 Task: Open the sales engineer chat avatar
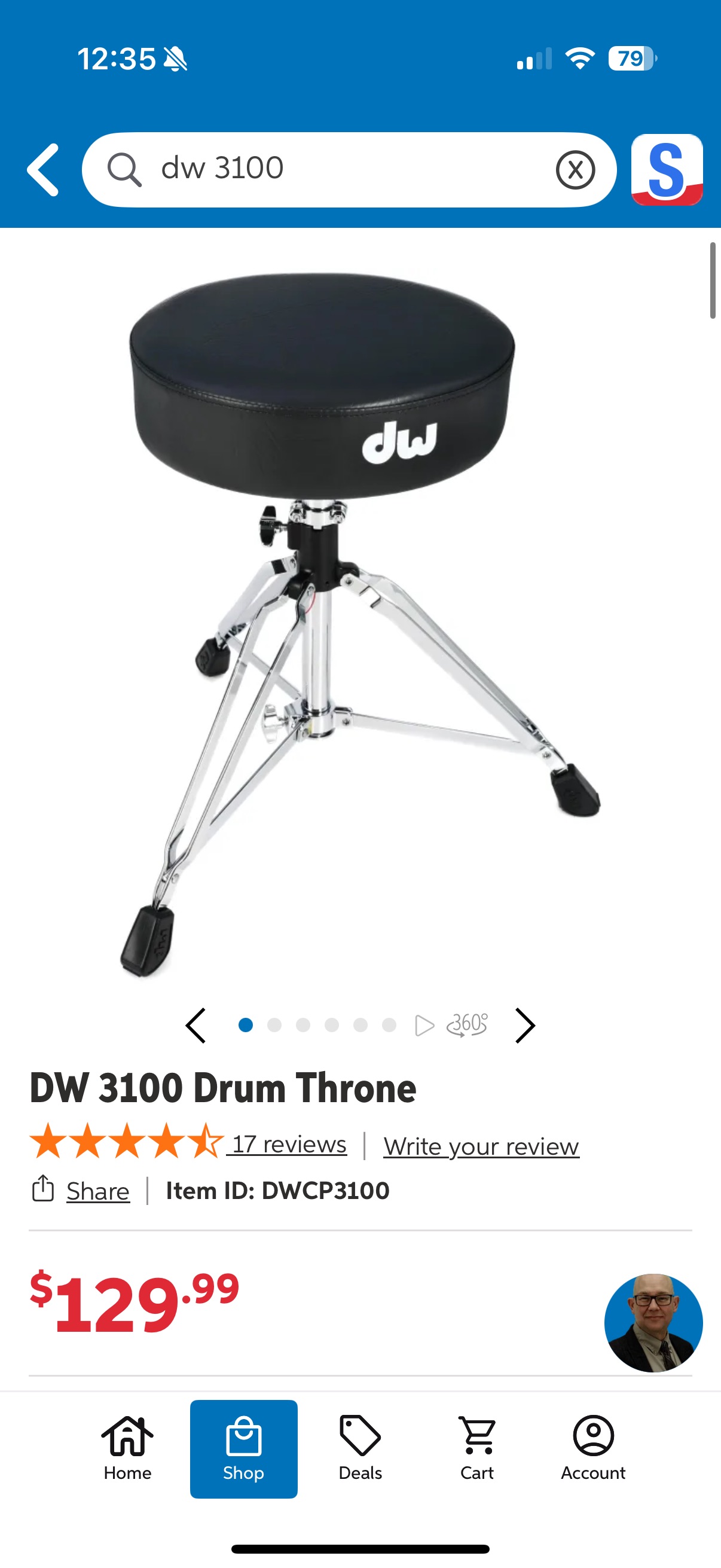(x=653, y=1323)
